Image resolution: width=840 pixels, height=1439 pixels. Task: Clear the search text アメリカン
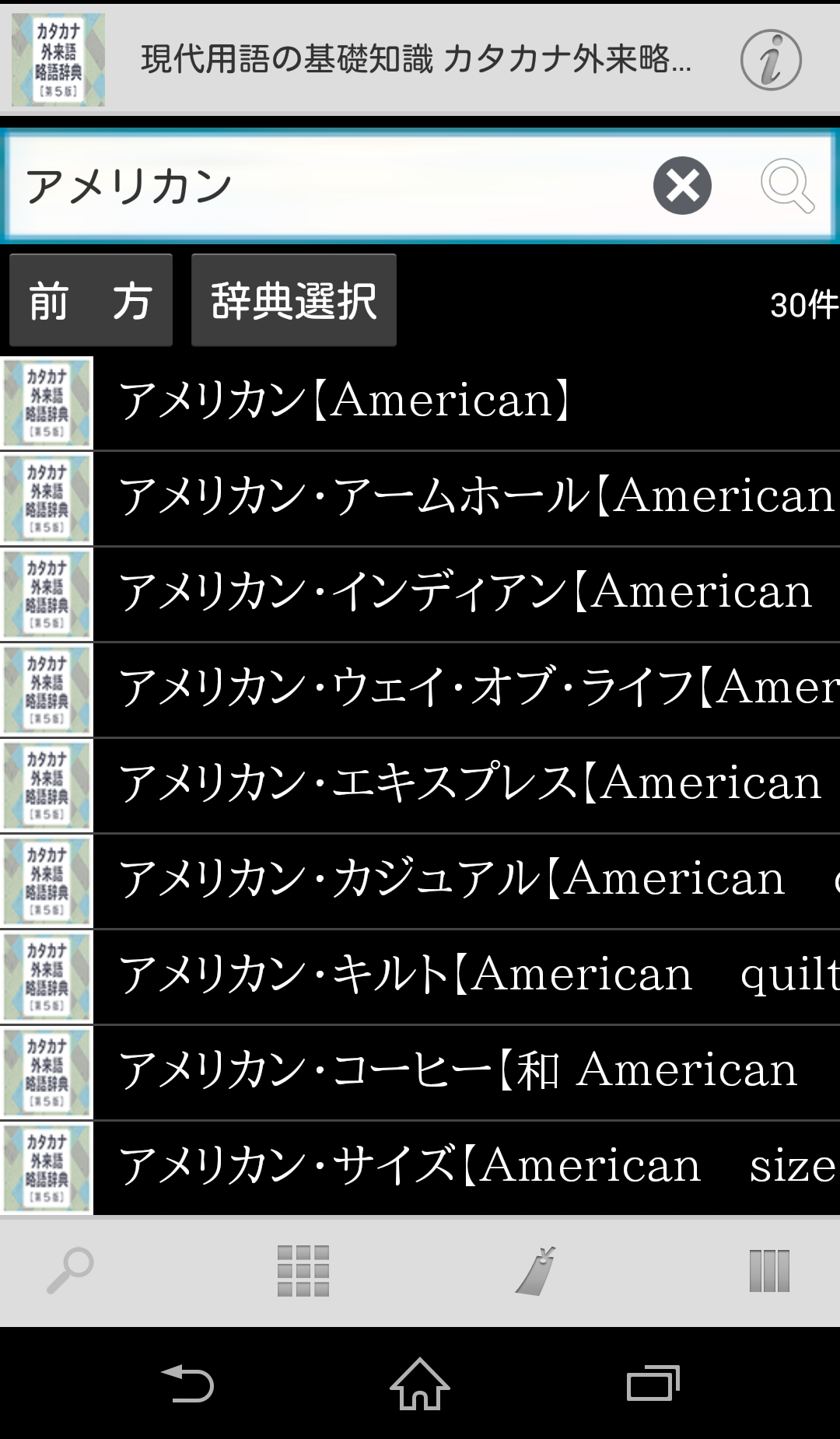pyautogui.click(x=682, y=186)
